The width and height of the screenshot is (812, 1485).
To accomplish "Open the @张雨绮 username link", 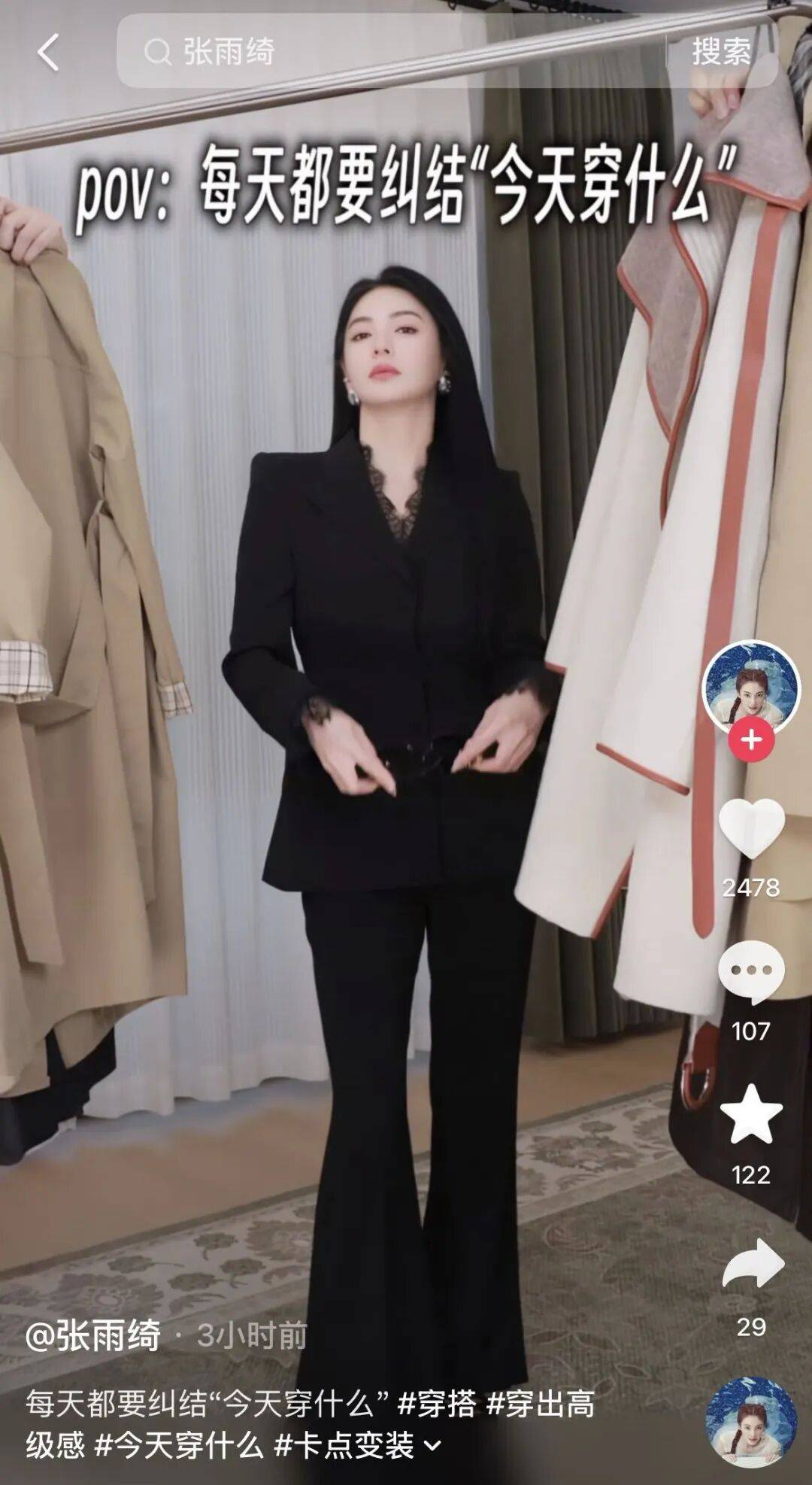I will click(93, 1337).
